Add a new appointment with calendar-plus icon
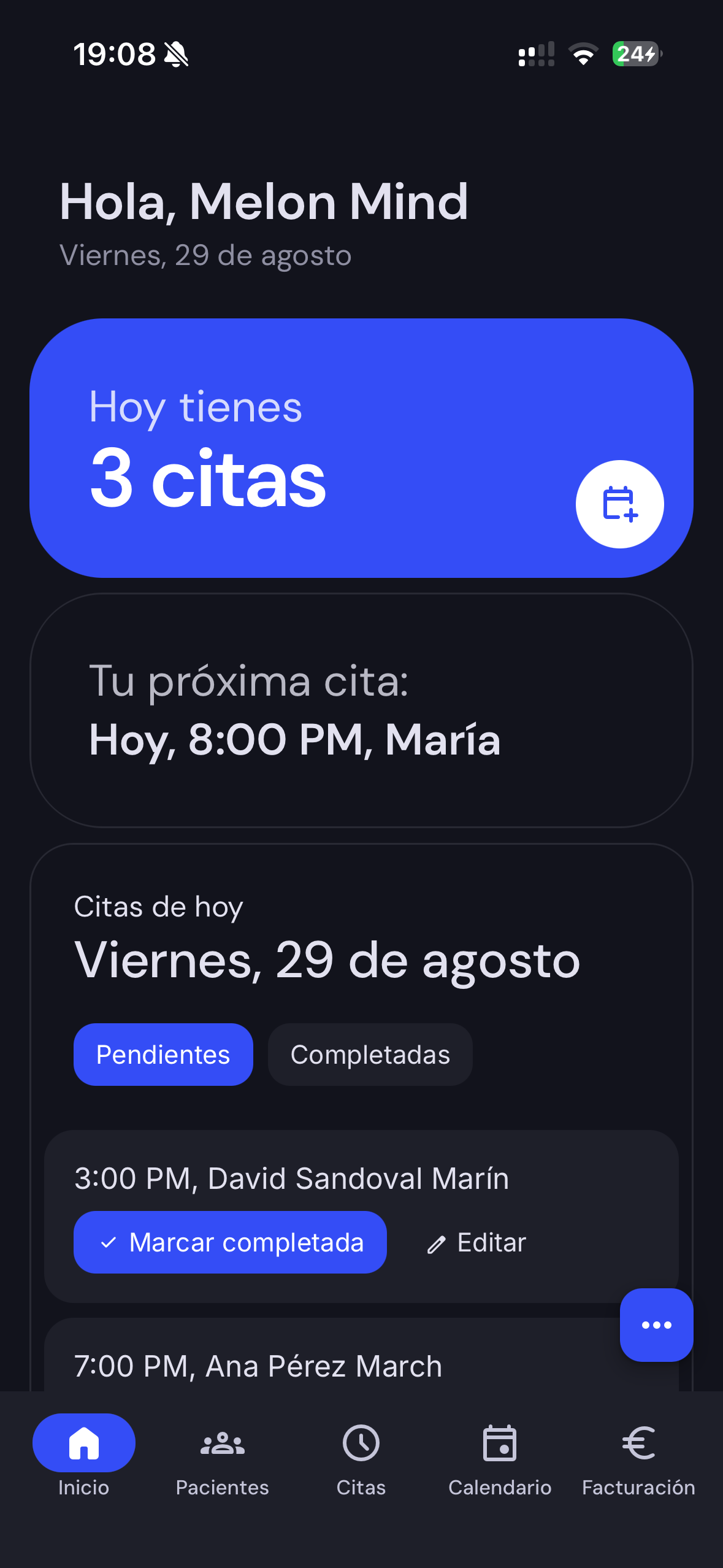The width and height of the screenshot is (723, 1568). click(x=619, y=504)
